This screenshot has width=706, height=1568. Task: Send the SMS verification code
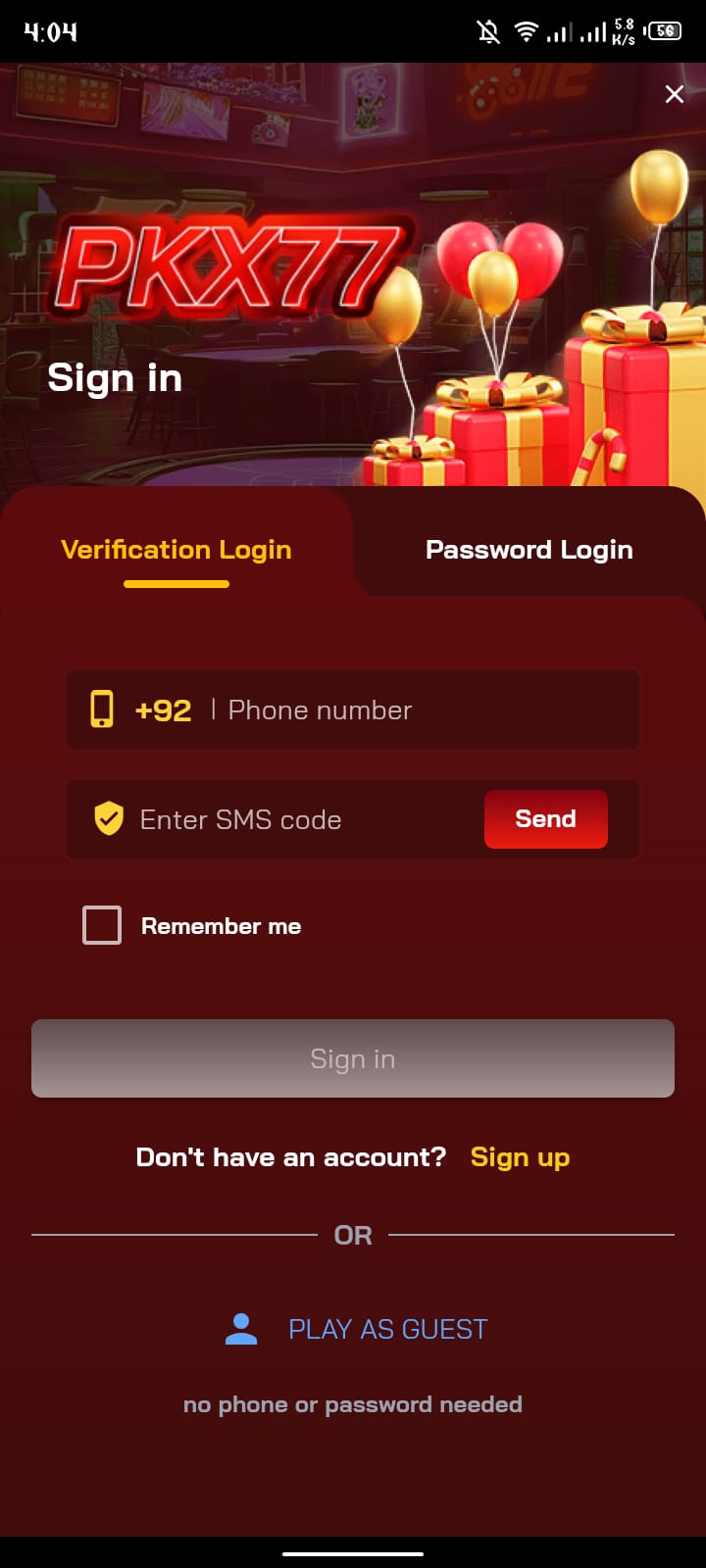coord(545,819)
